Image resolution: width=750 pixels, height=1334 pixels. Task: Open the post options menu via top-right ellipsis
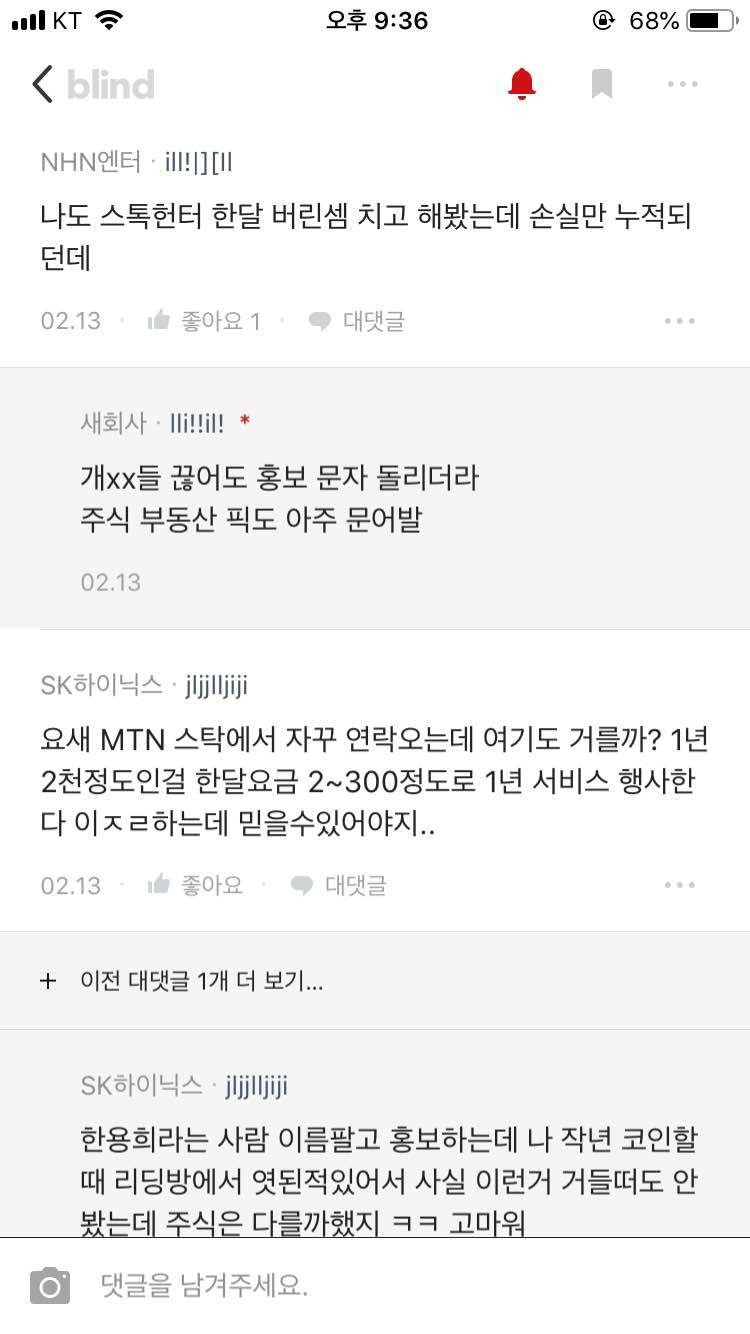(681, 84)
